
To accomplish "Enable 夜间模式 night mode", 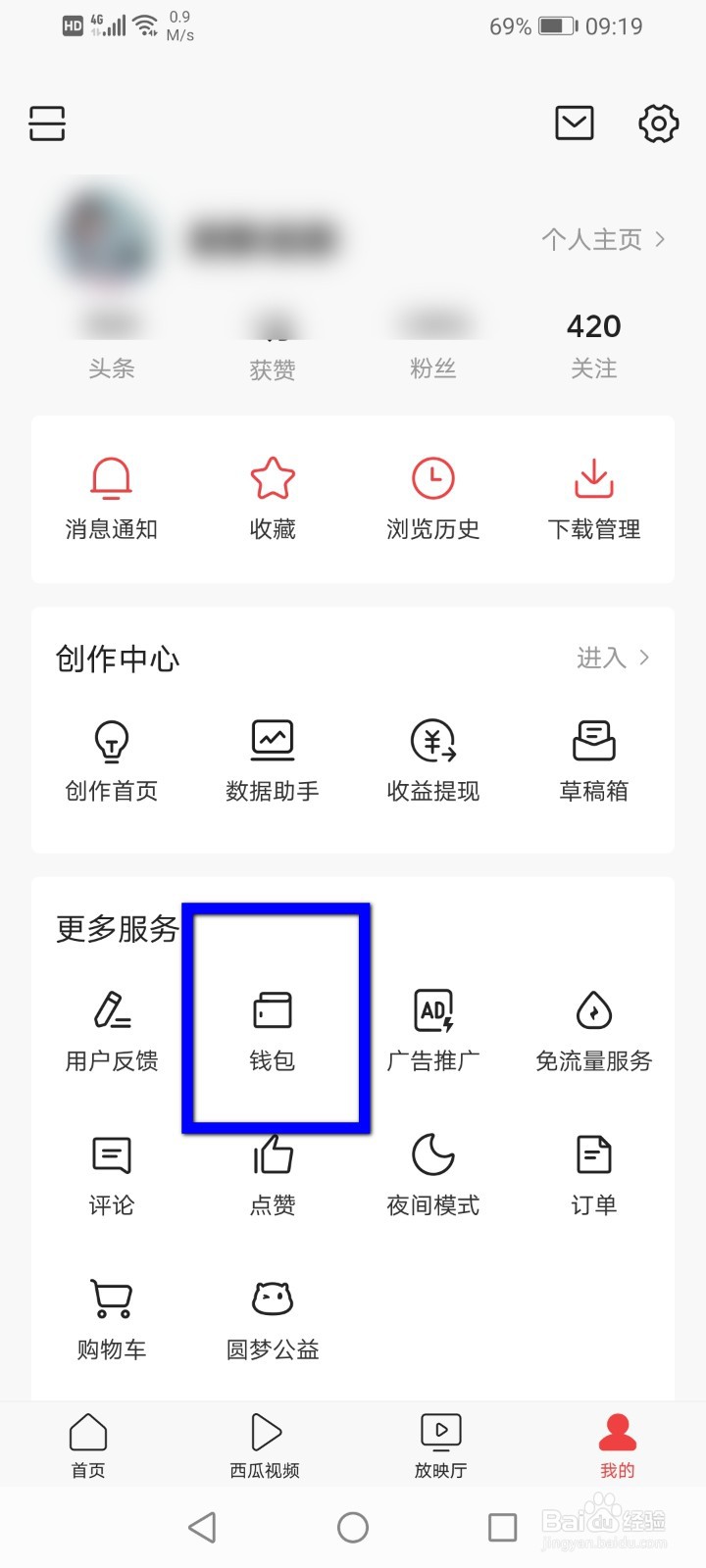I will point(432,1171).
